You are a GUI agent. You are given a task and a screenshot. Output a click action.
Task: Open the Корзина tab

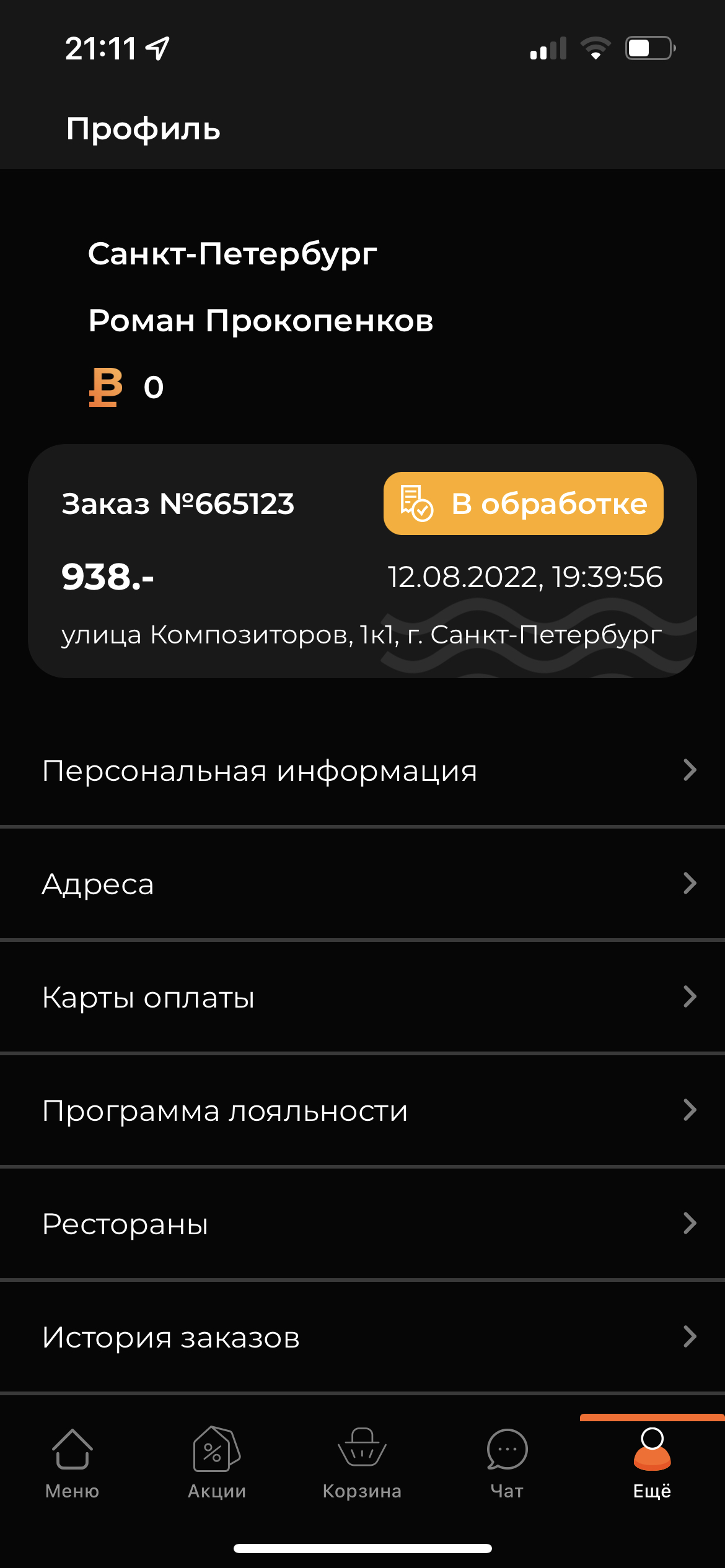[x=362, y=1464]
